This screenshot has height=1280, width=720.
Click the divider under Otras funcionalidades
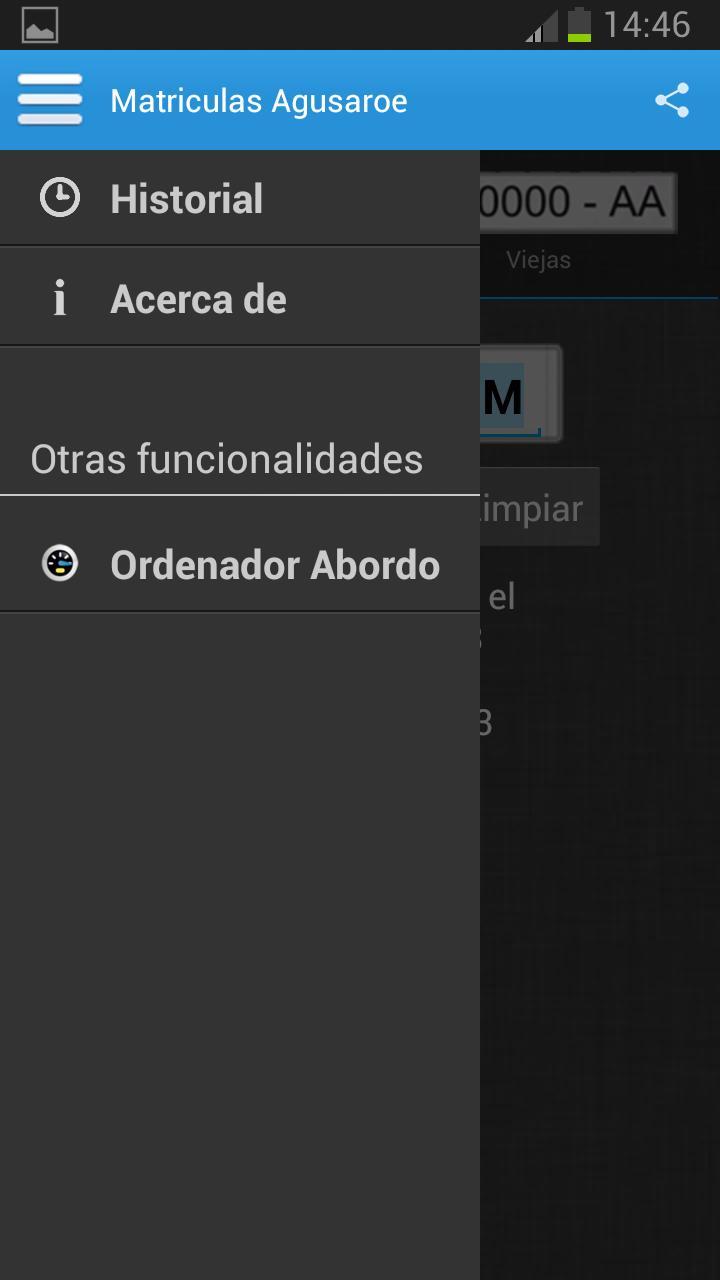coord(240,491)
